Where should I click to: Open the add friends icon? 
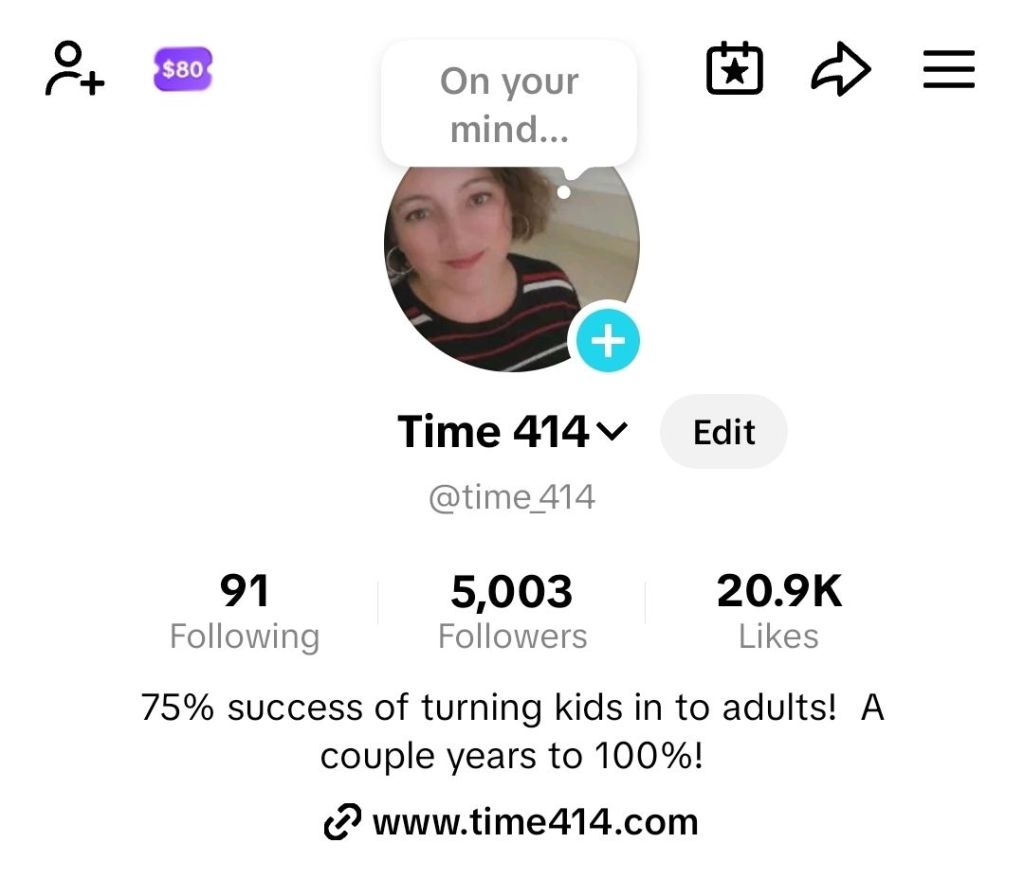74,69
